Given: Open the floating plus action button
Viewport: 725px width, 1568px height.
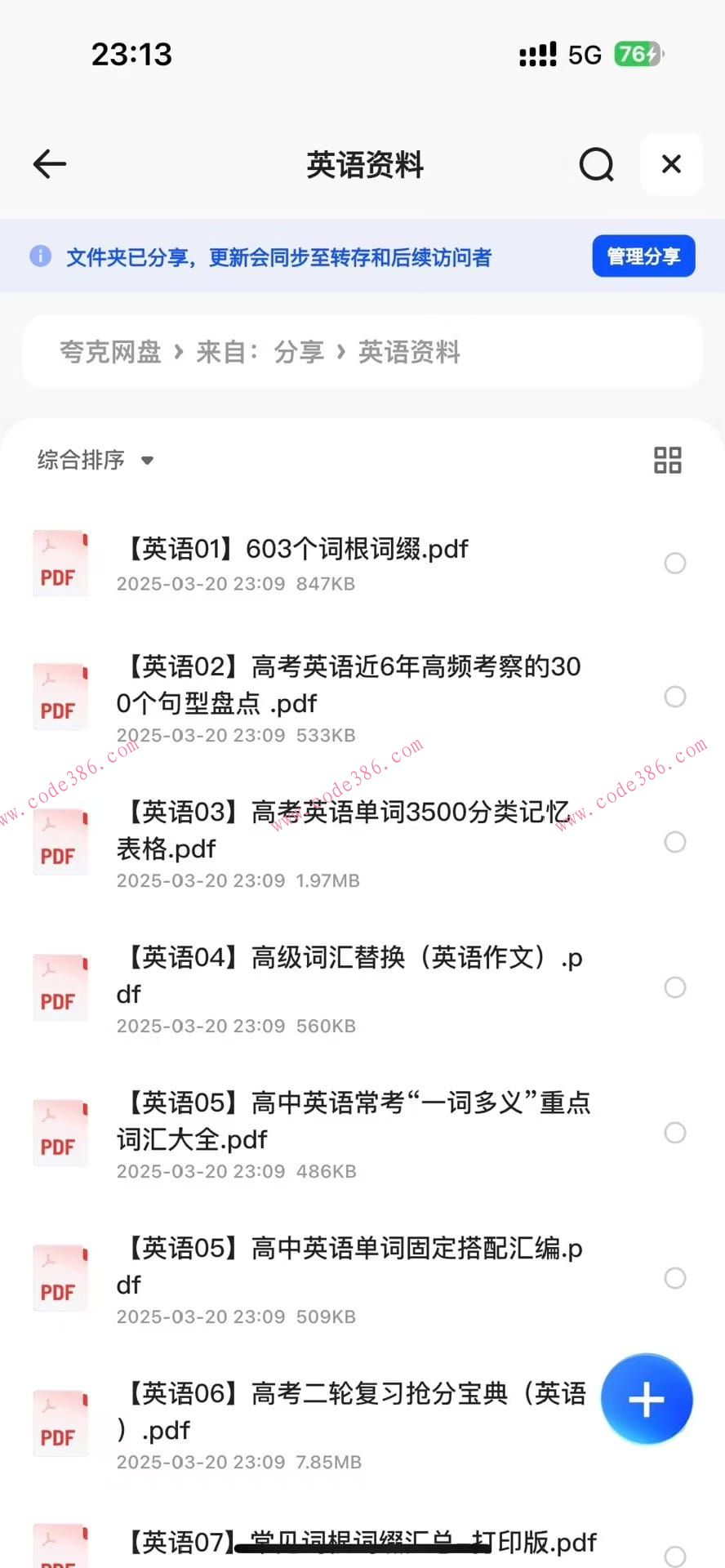Looking at the screenshot, I should point(646,1400).
